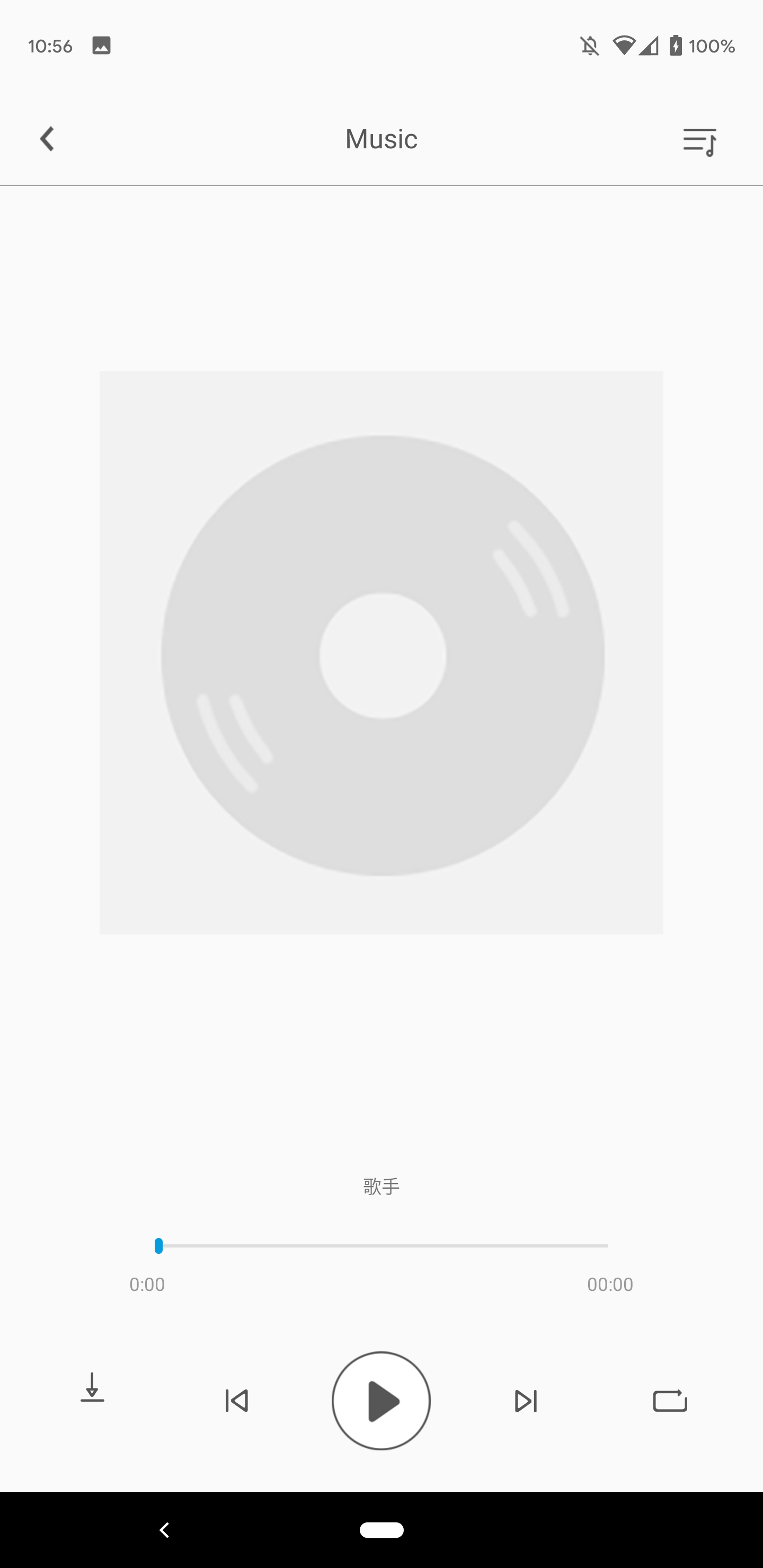Open the playlist queue icon
763x1568 pixels.
[x=699, y=141]
